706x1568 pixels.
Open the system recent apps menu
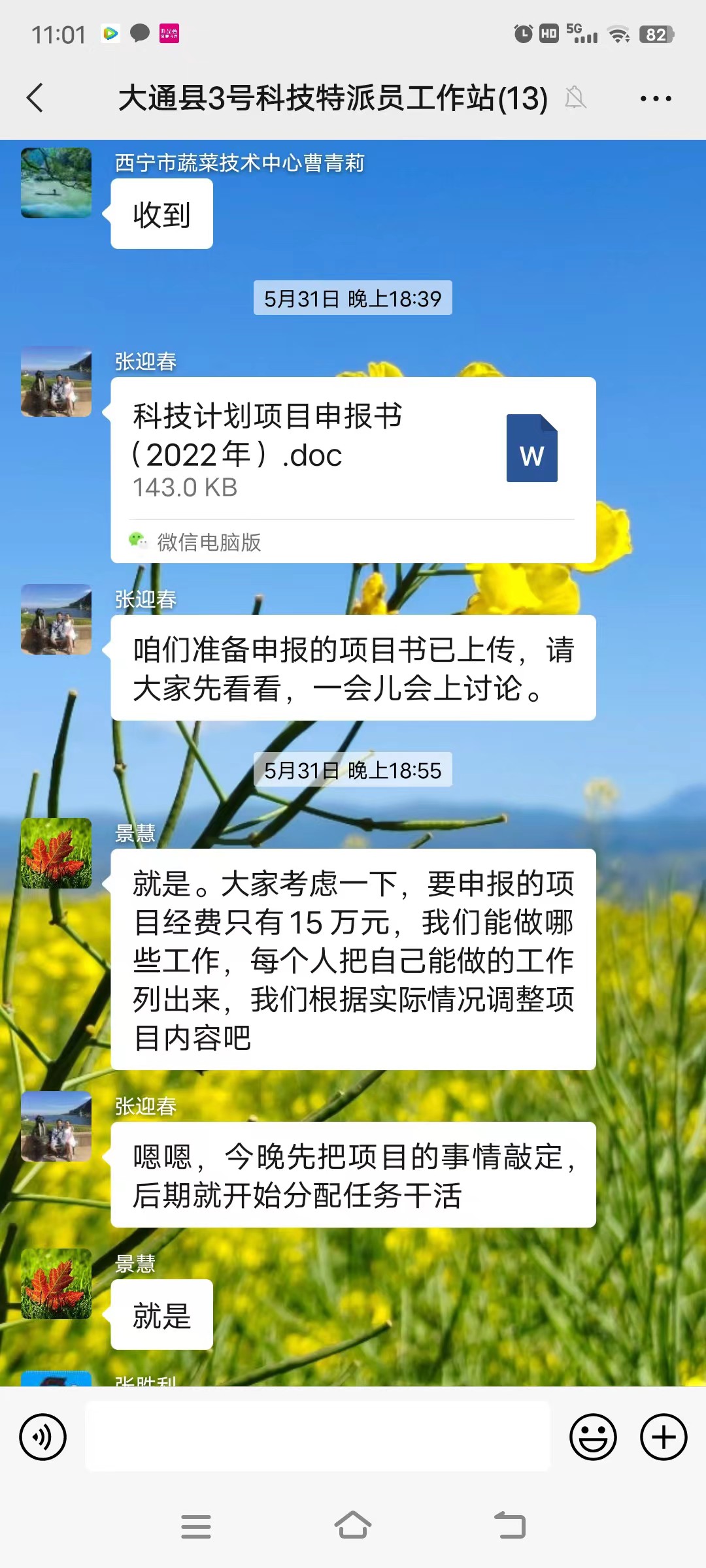[196, 1526]
